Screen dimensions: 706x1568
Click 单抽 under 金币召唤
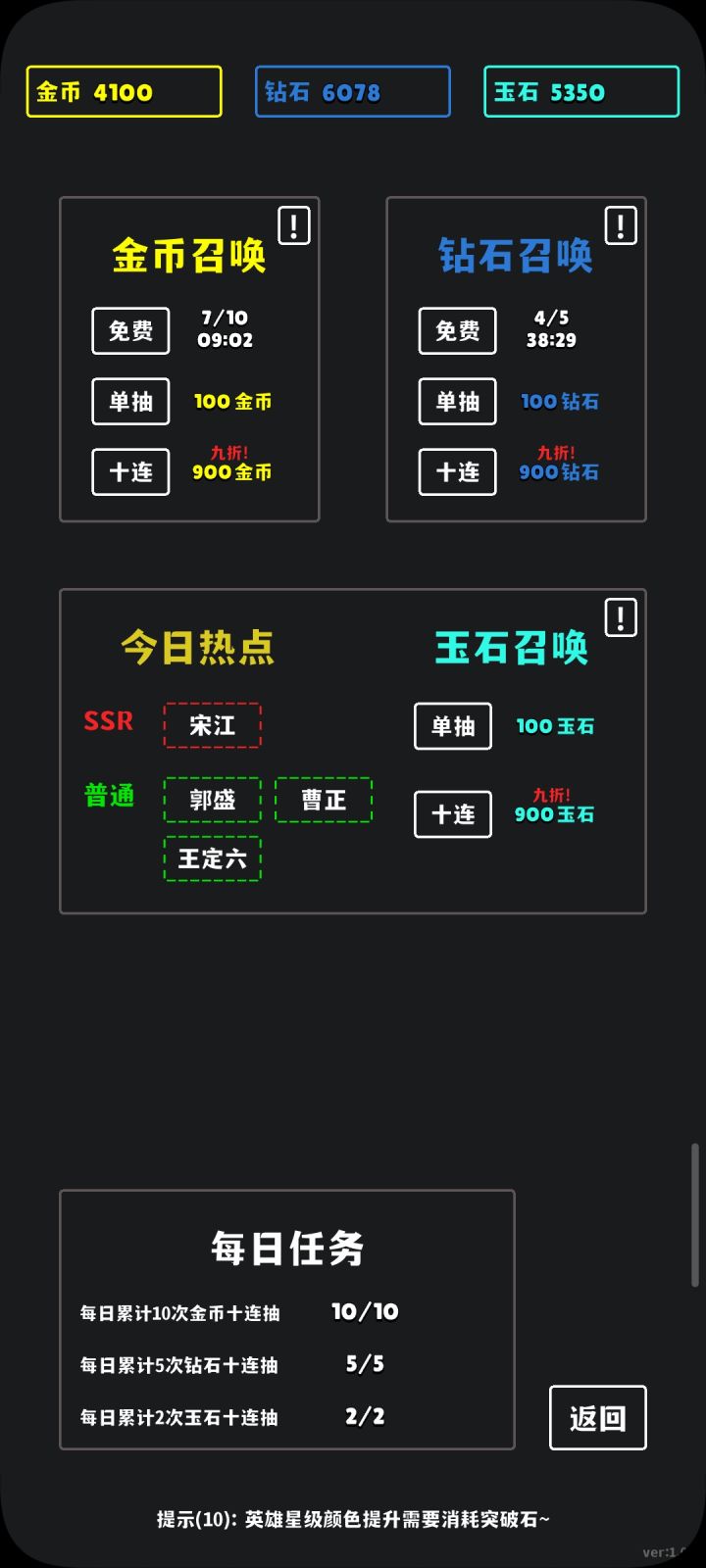click(x=130, y=402)
